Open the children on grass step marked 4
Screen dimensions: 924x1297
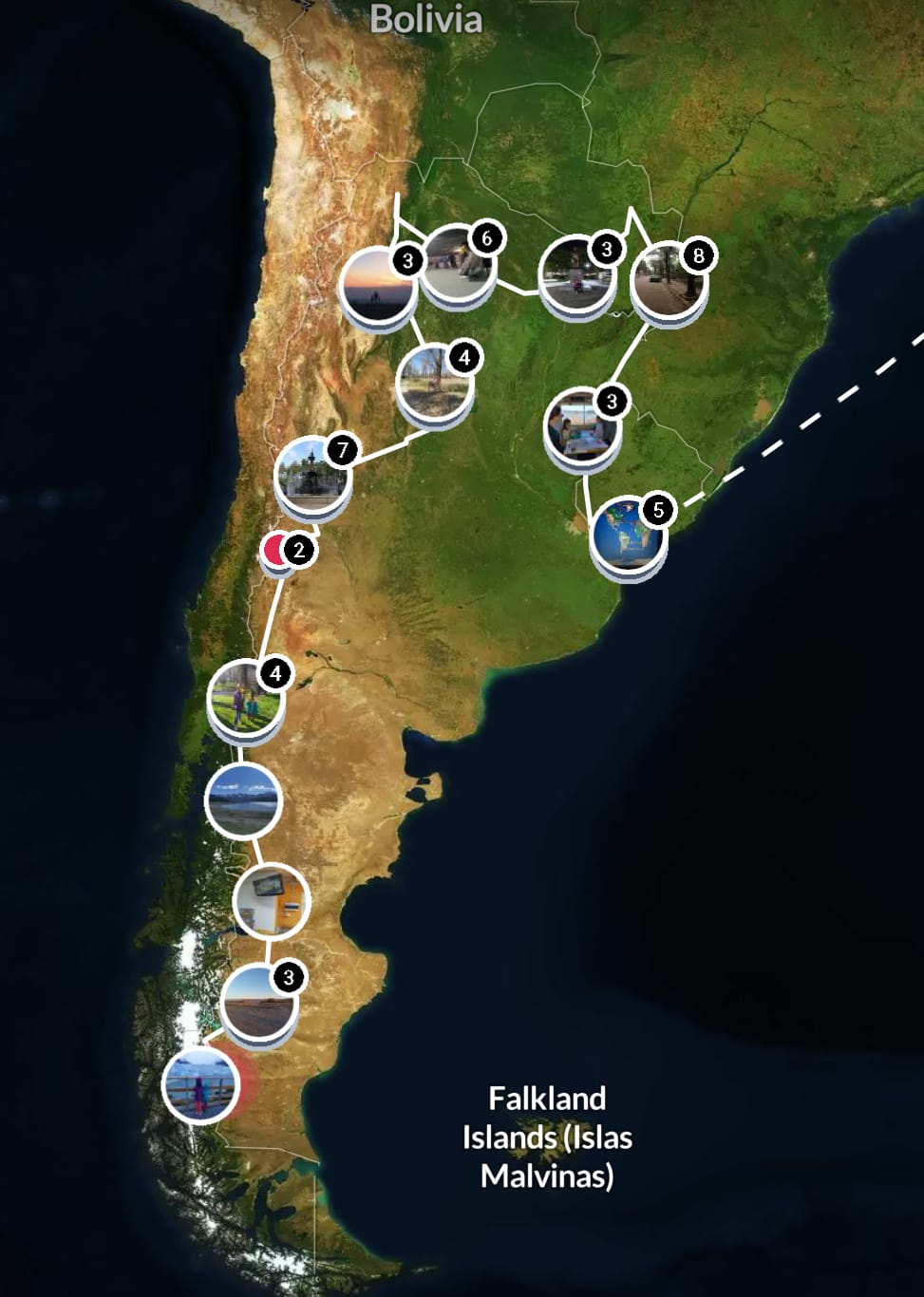click(x=244, y=699)
